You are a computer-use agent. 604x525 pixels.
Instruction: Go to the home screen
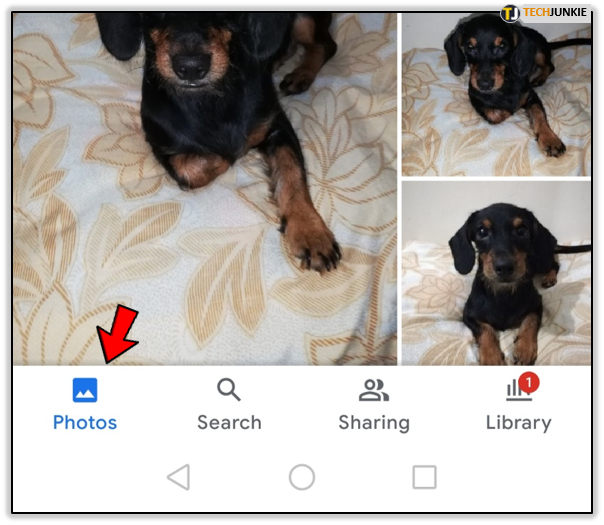[x=302, y=477]
